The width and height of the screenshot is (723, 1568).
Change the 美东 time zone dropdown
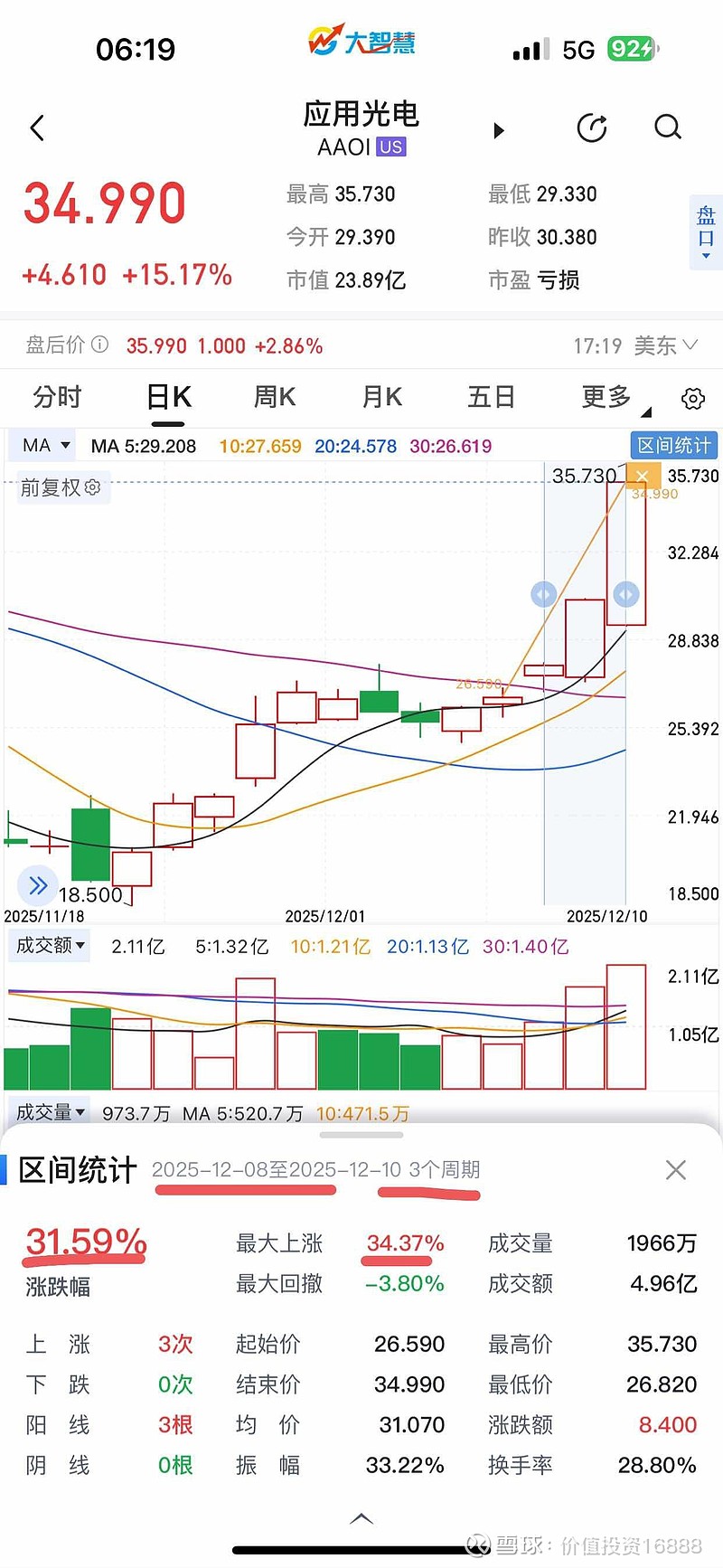[x=666, y=345]
